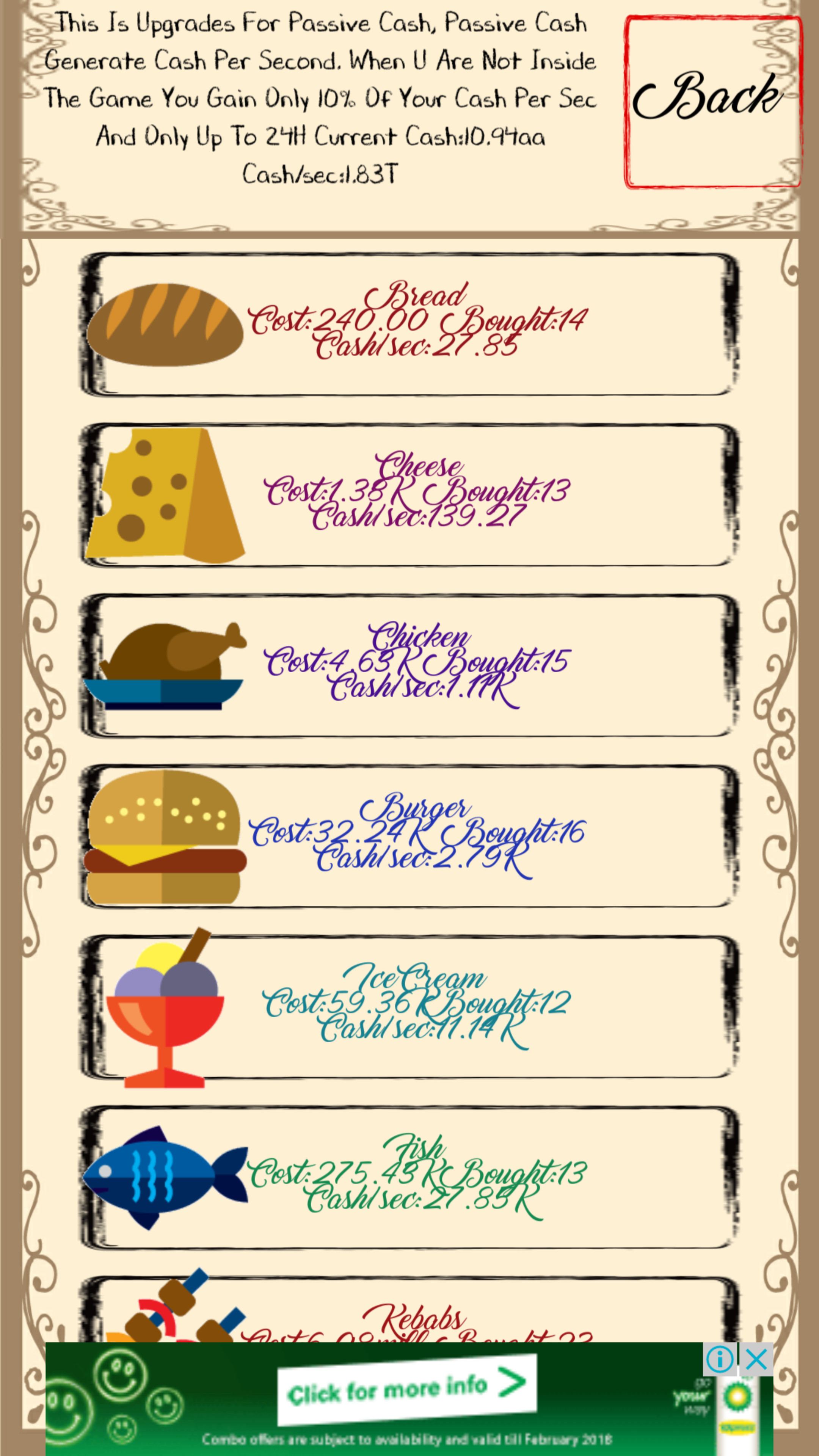Close the ad banner
The height and width of the screenshot is (1456, 819).
[x=756, y=1359]
